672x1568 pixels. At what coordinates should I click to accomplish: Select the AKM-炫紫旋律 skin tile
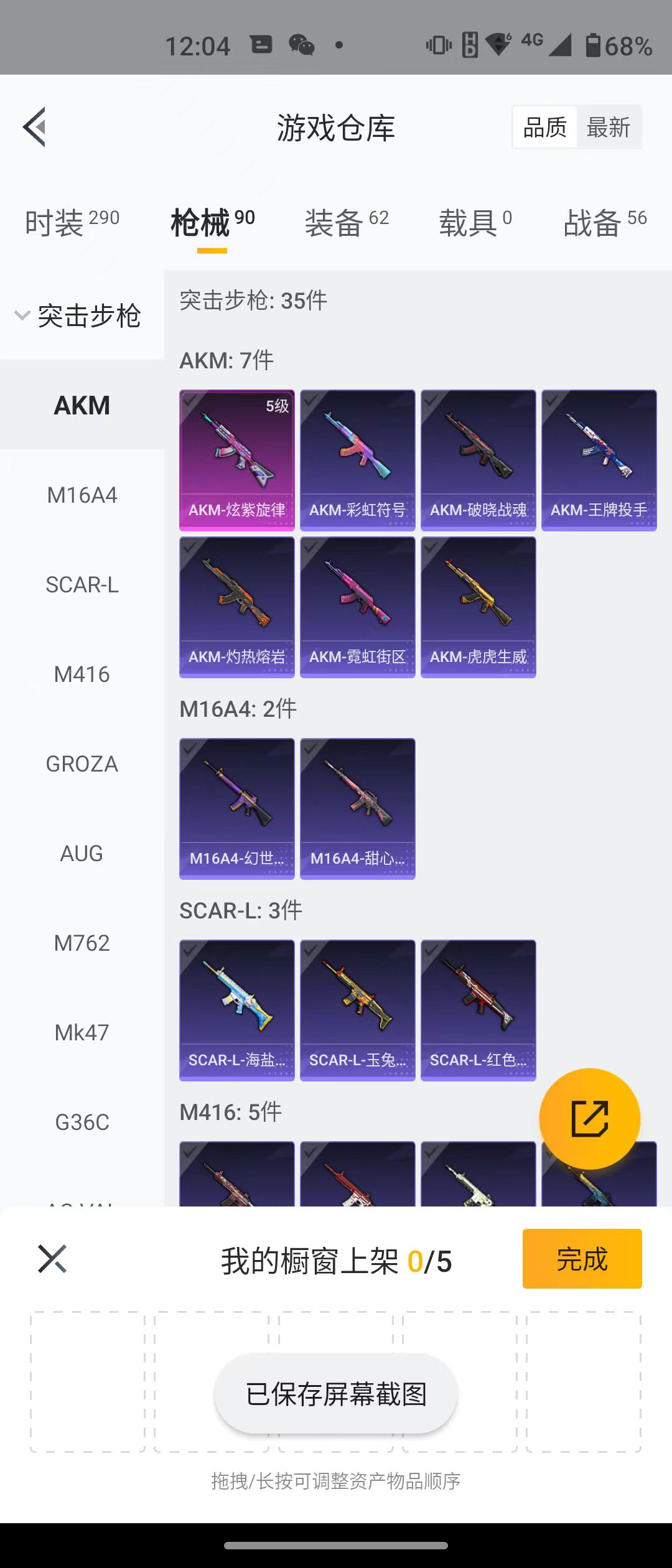click(x=237, y=460)
